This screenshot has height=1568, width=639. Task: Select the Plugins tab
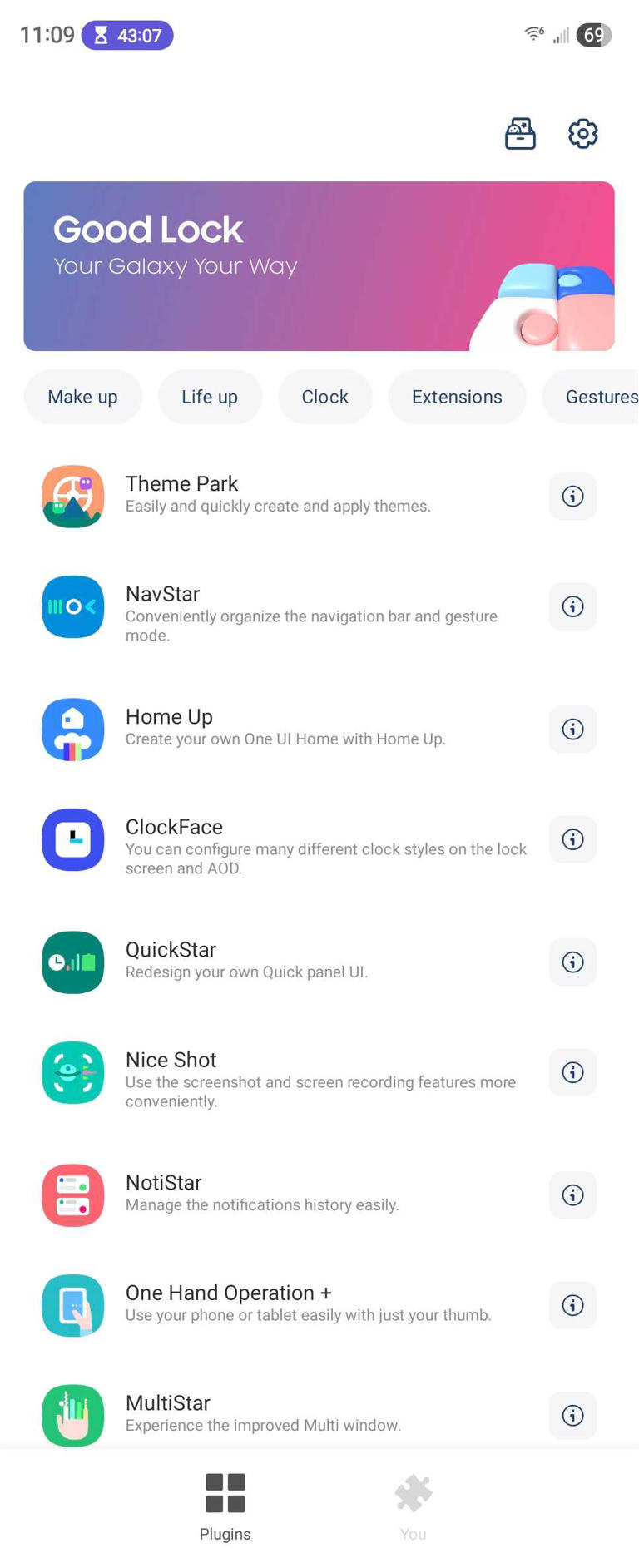coord(224,1504)
